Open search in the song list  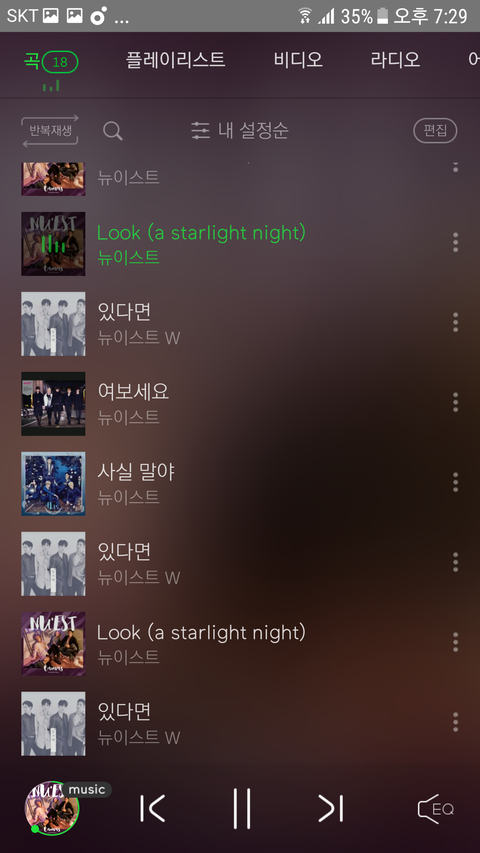coord(113,131)
